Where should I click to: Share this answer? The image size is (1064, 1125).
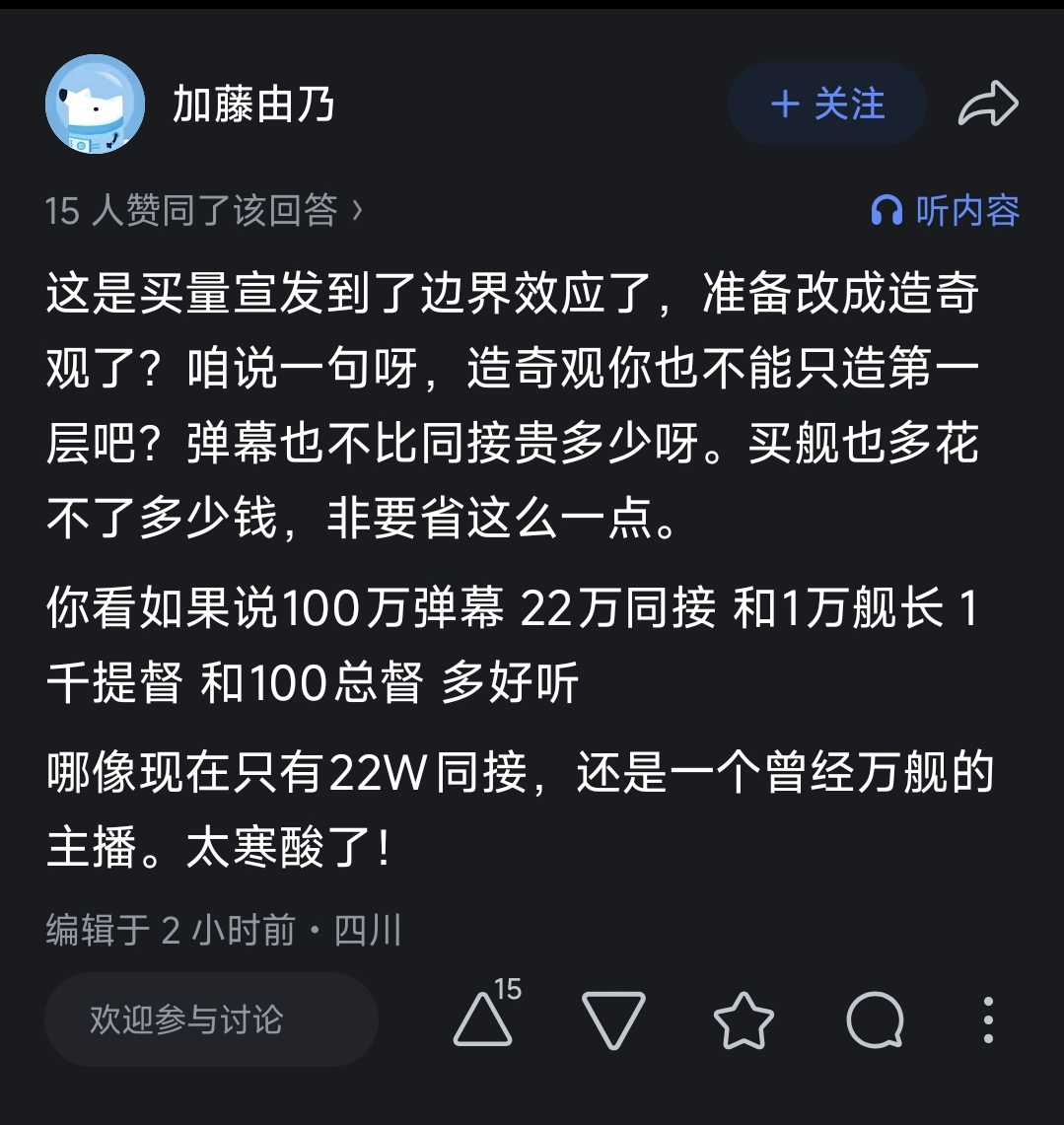click(987, 104)
